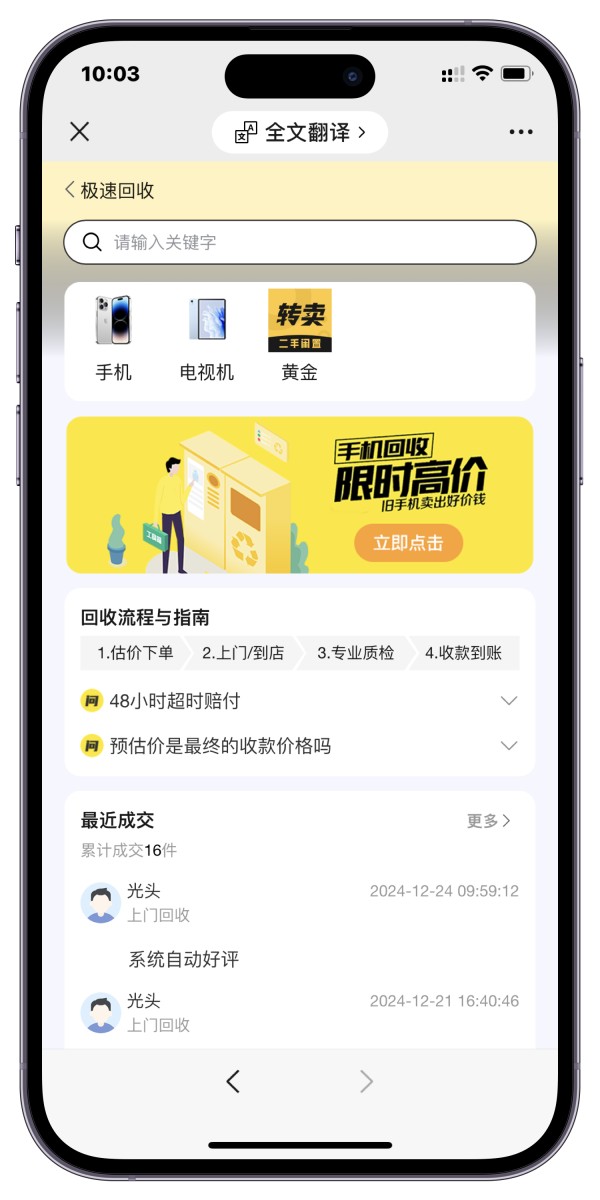Open the three-dot overflow menu
The height and width of the screenshot is (1200, 600).
click(x=520, y=132)
